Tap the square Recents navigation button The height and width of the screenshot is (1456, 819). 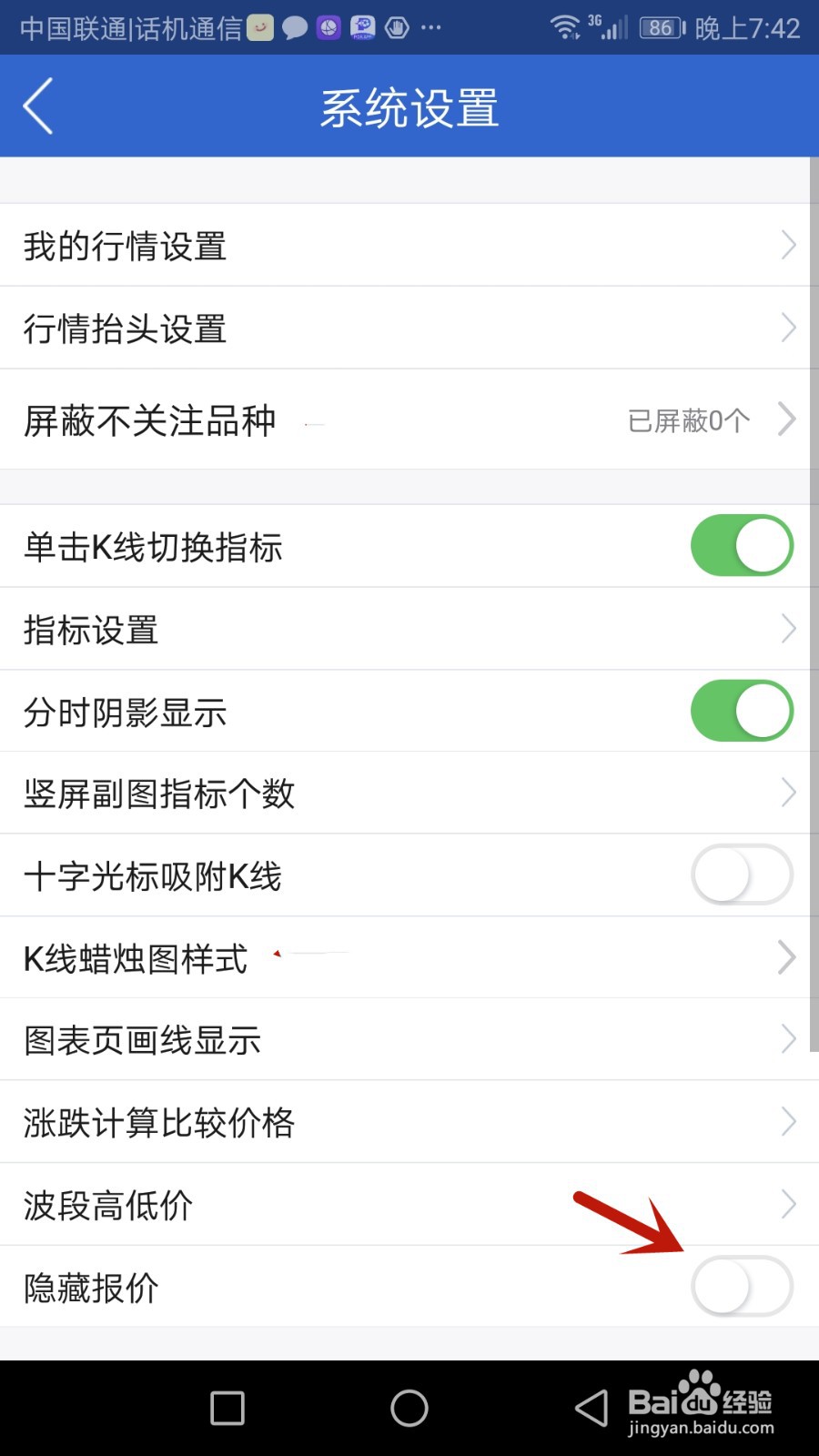[x=226, y=1407]
